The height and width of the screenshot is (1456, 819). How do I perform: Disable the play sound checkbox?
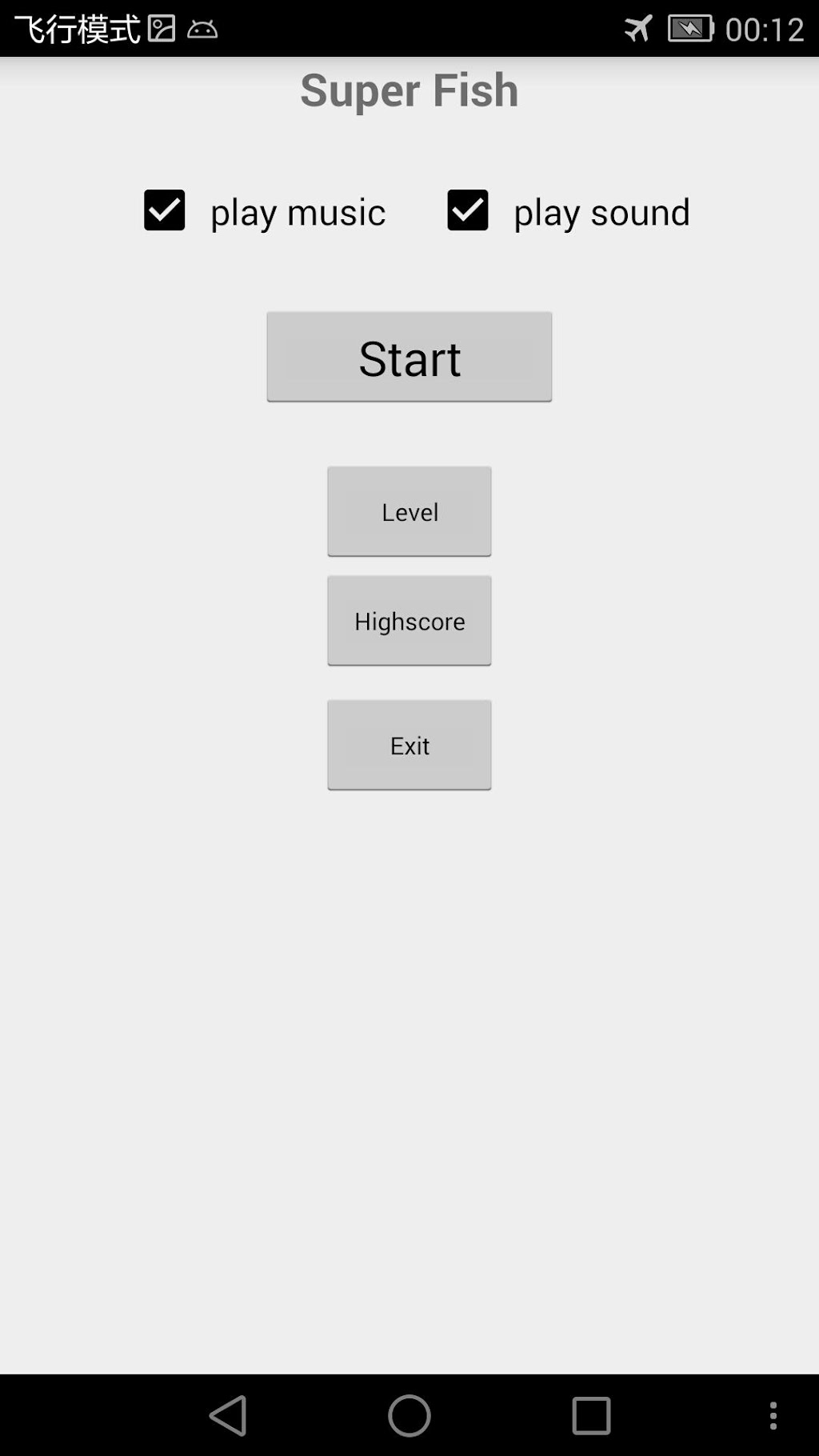click(x=468, y=210)
